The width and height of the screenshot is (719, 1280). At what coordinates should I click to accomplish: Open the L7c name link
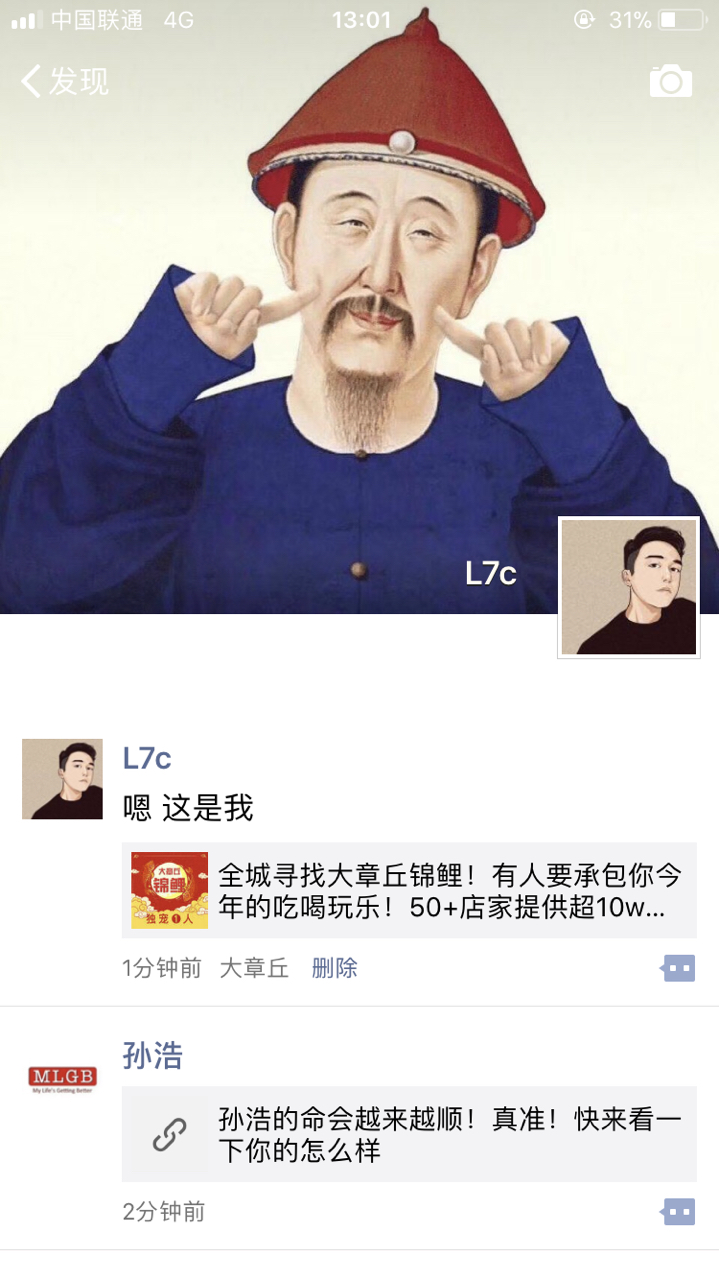pos(147,758)
